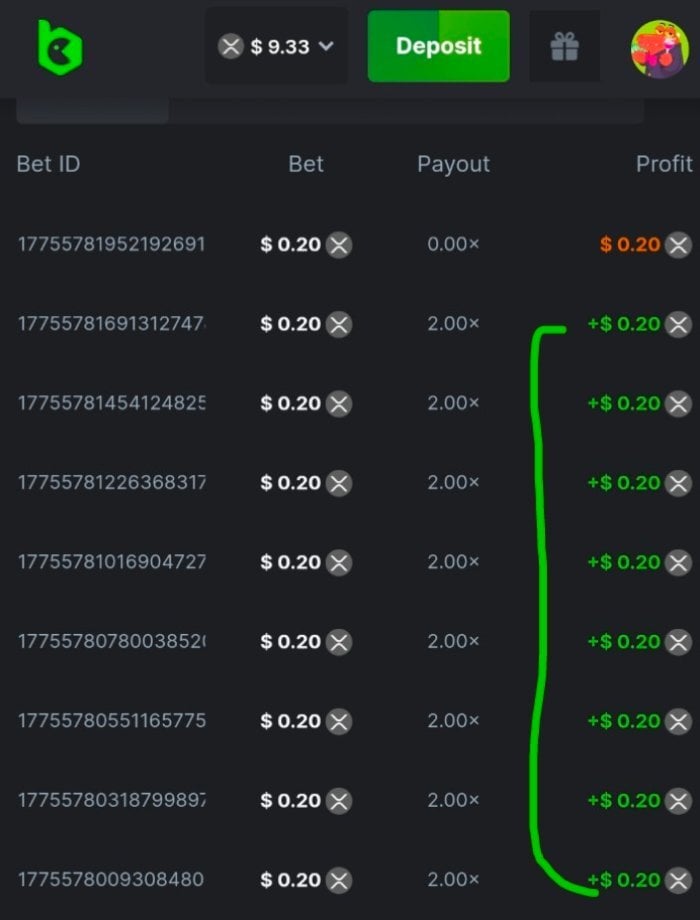Open the gift rewards icon

(x=565, y=47)
